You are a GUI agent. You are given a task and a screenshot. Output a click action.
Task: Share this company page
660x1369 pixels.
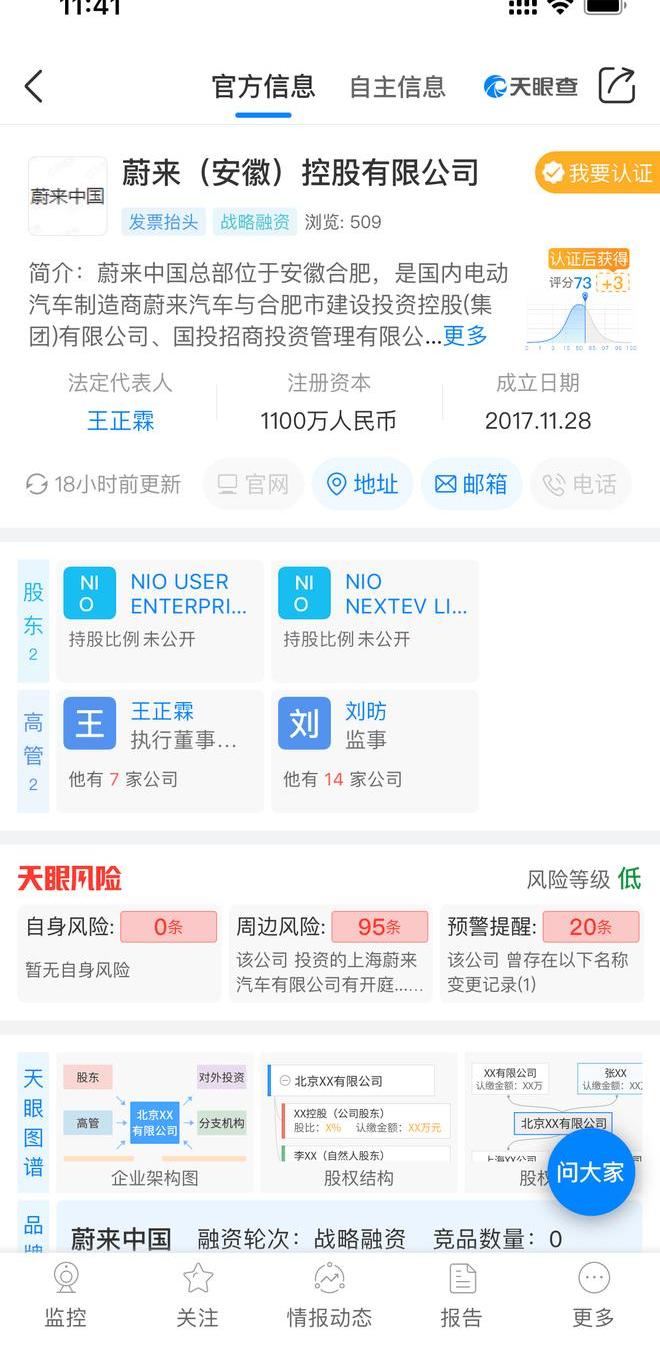click(x=616, y=86)
